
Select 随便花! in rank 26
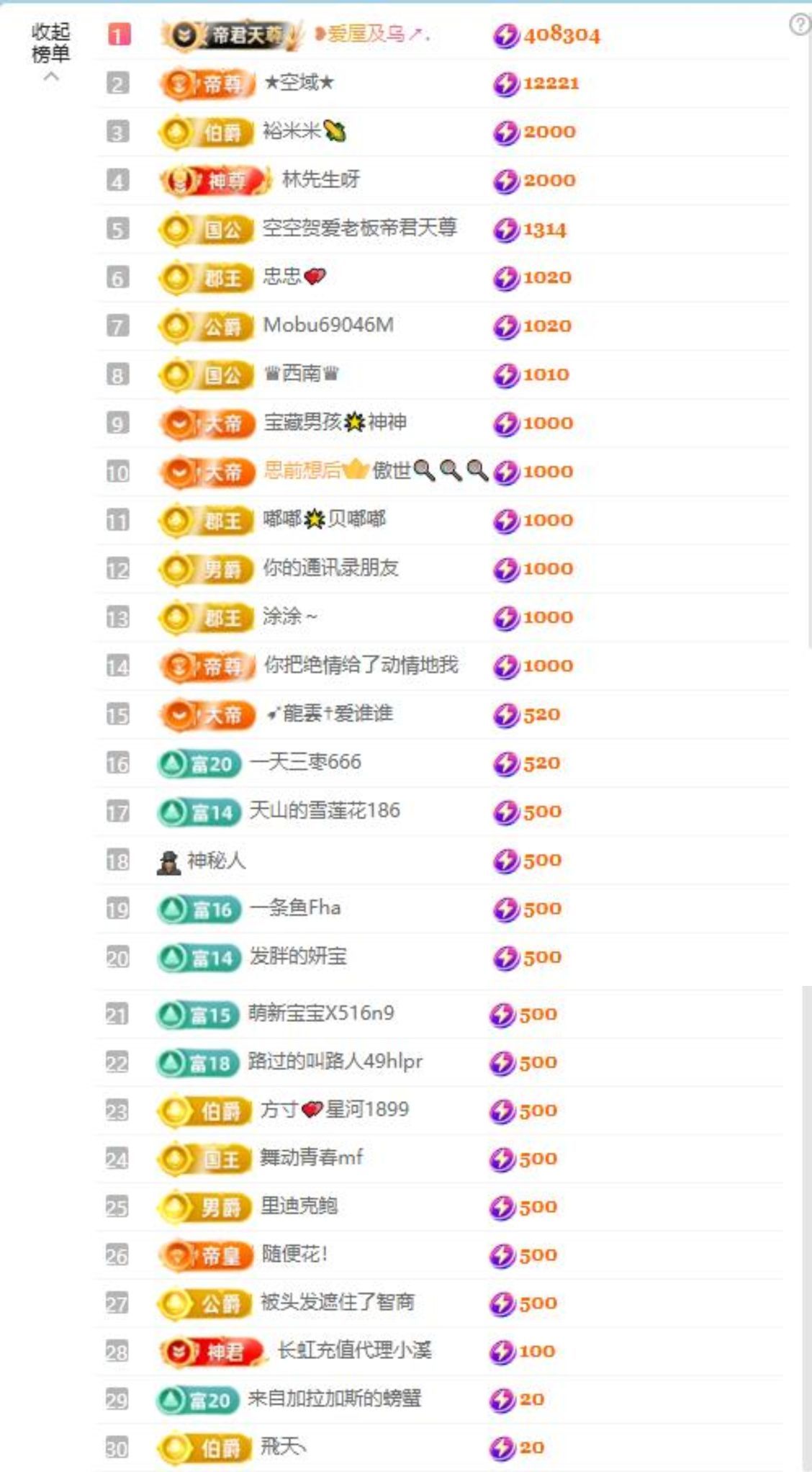click(x=294, y=1255)
